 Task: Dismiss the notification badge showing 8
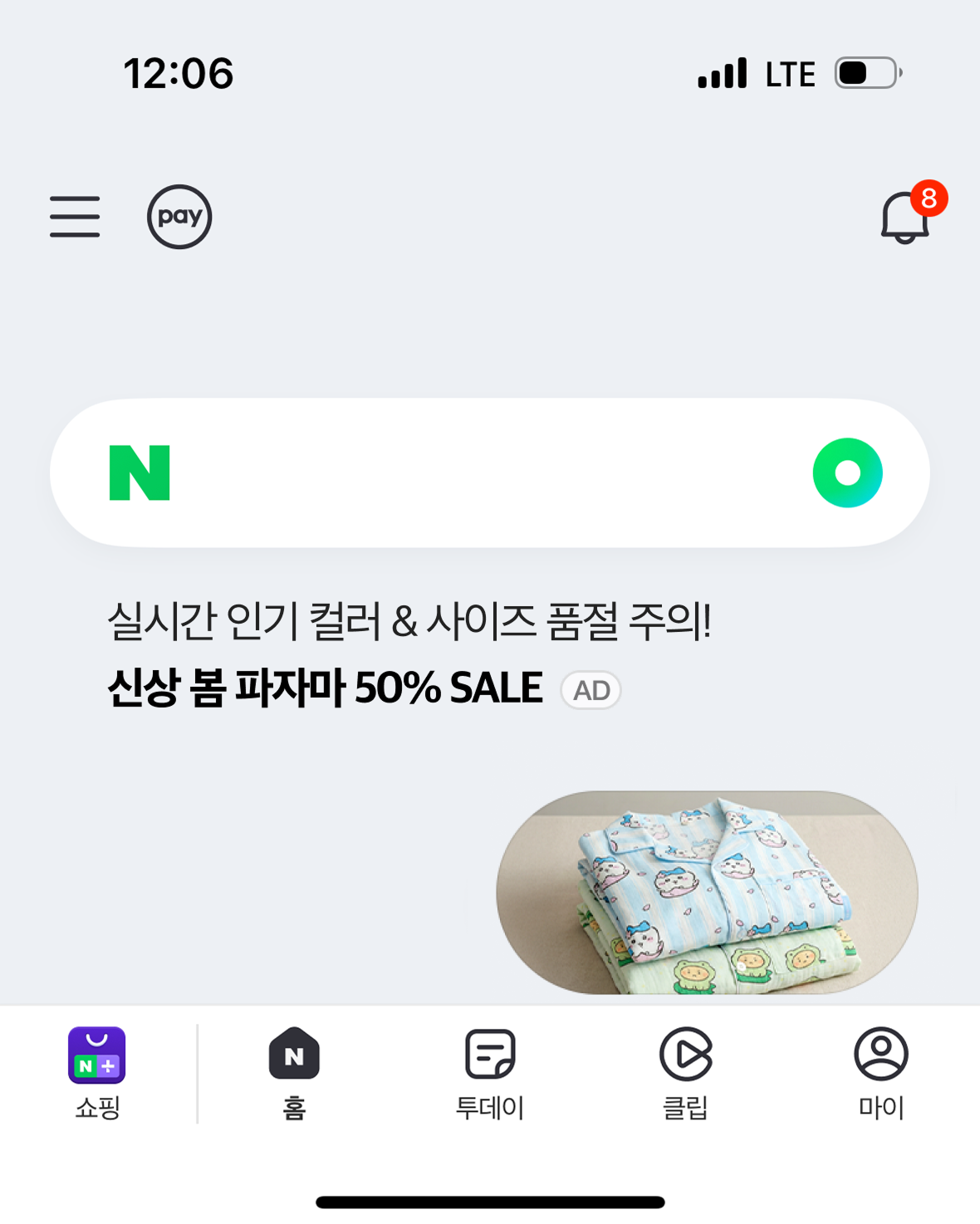click(x=928, y=198)
